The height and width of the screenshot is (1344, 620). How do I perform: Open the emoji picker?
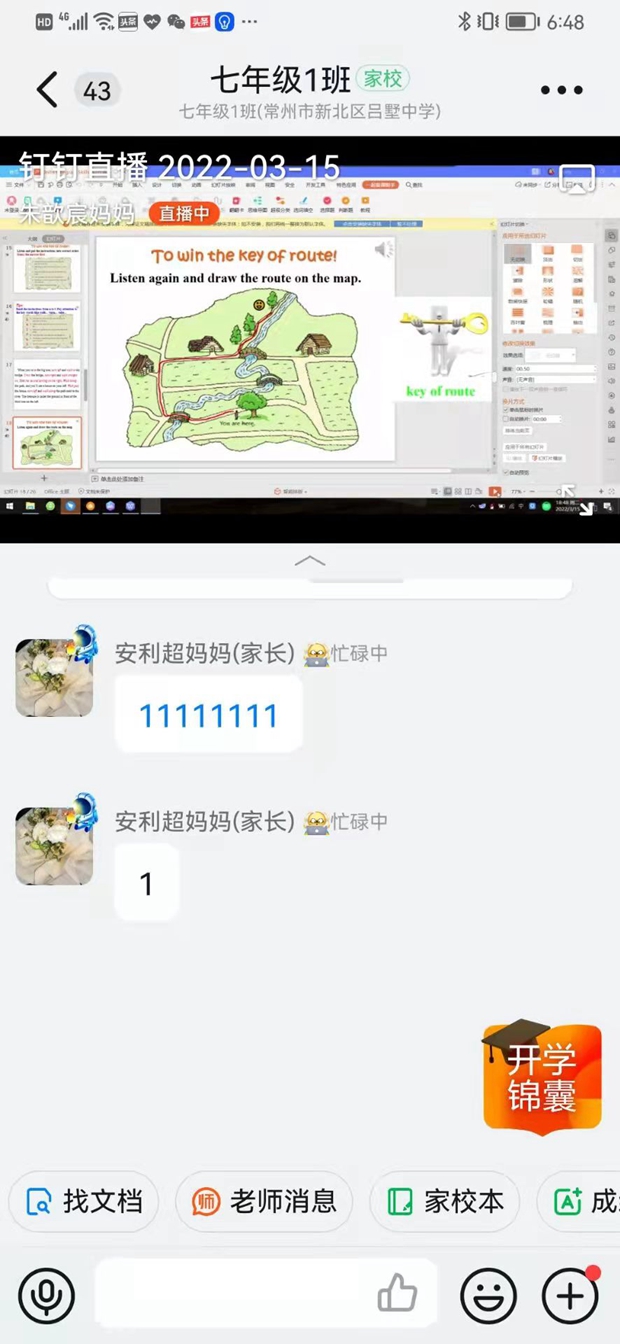pos(489,1296)
